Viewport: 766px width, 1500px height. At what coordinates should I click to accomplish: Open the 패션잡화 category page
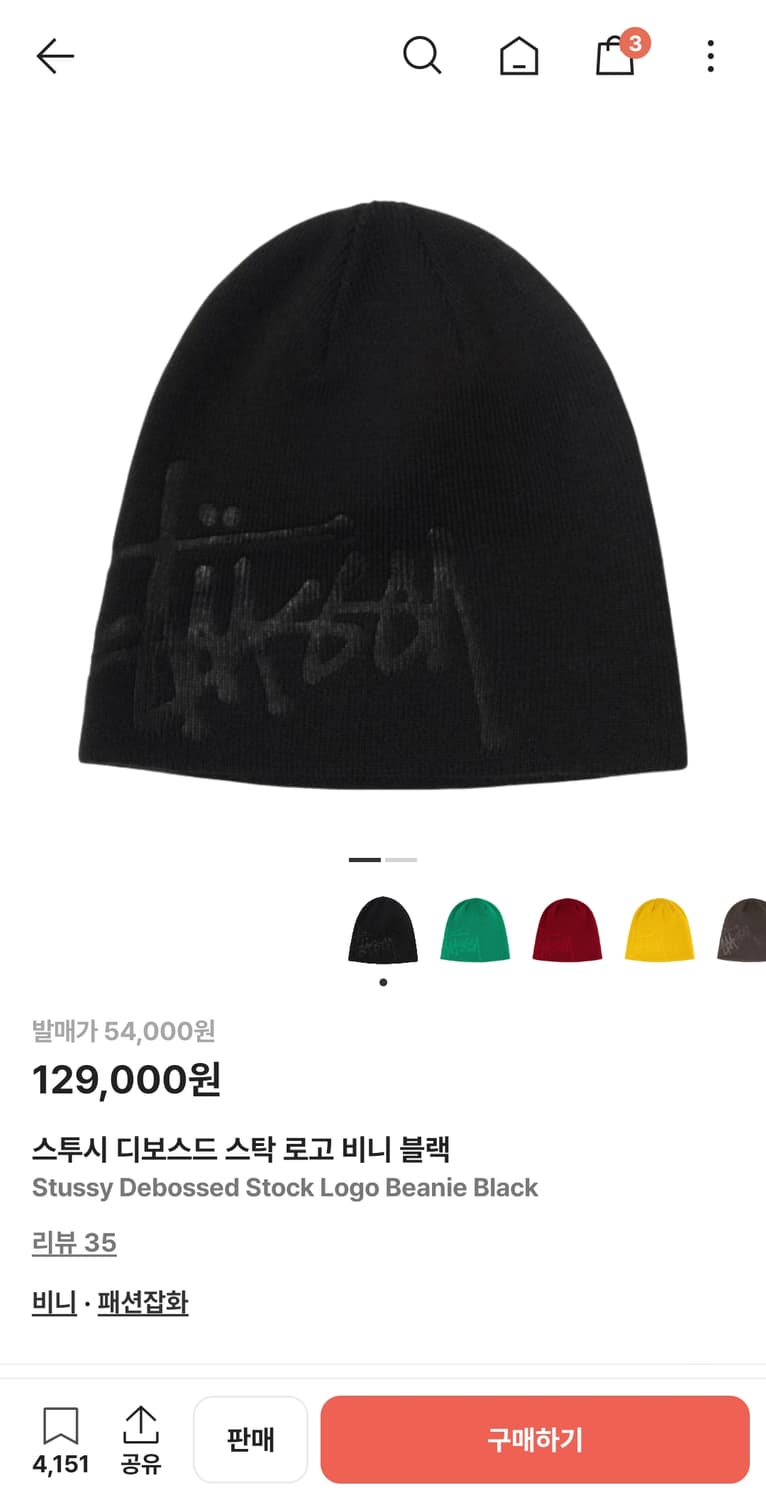[142, 1303]
